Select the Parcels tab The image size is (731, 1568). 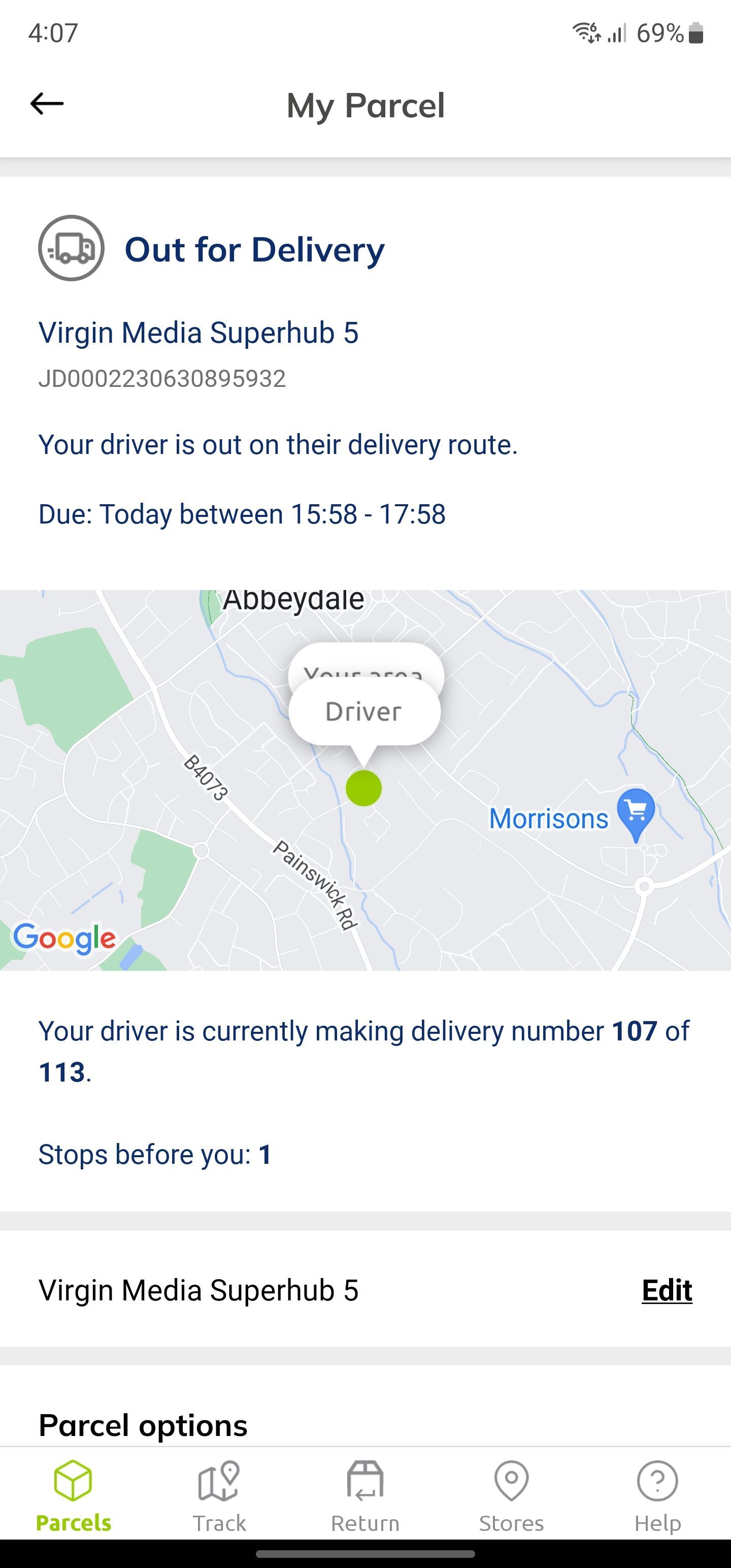[73, 1495]
